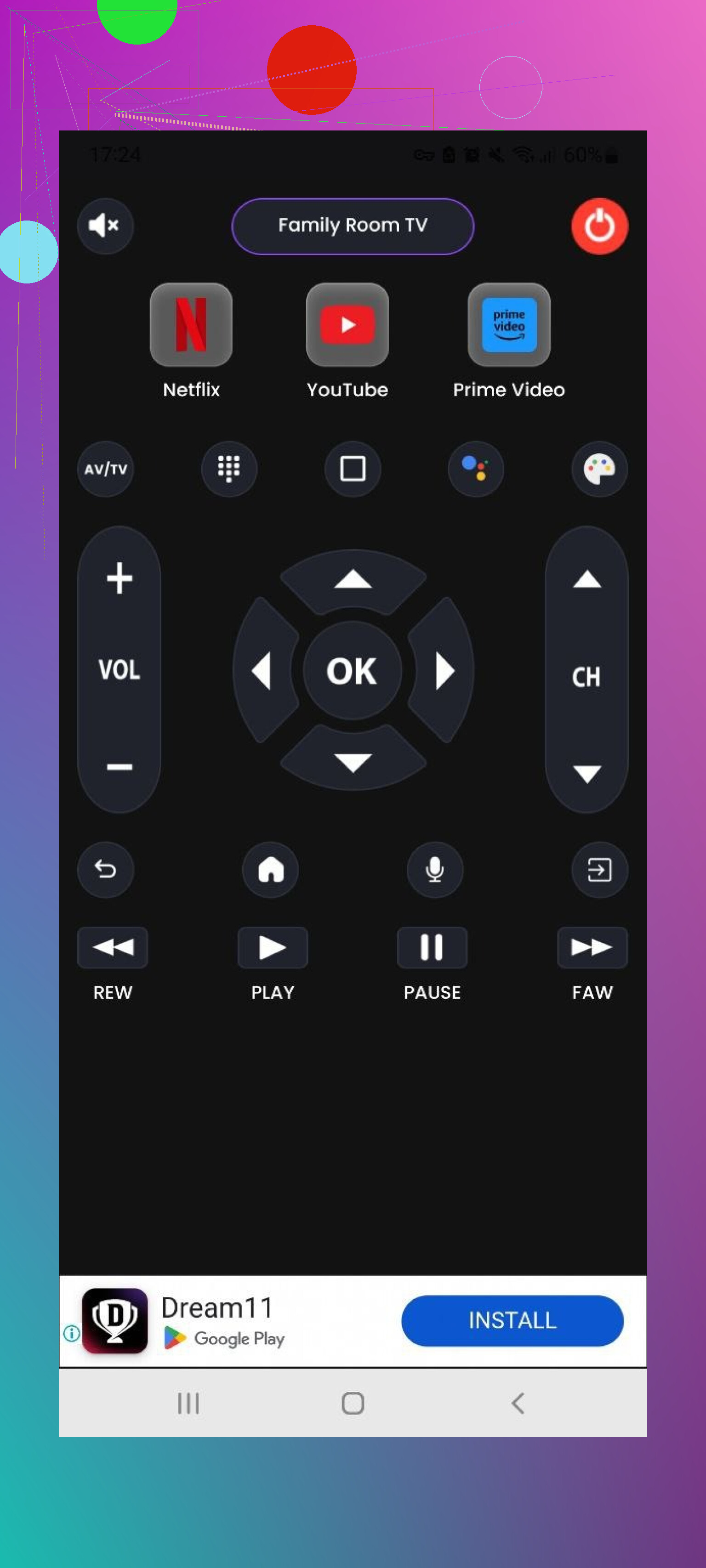This screenshot has width=706, height=1568.
Task: Decrease volume with the minus button
Action: click(x=120, y=766)
